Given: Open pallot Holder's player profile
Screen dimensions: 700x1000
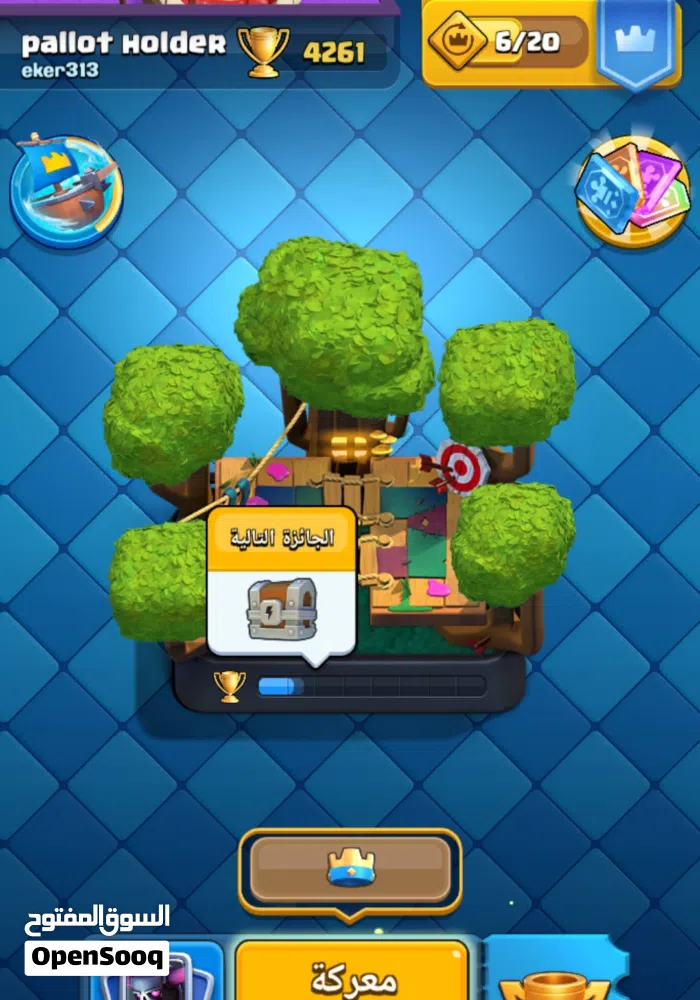Looking at the screenshot, I should [124, 43].
